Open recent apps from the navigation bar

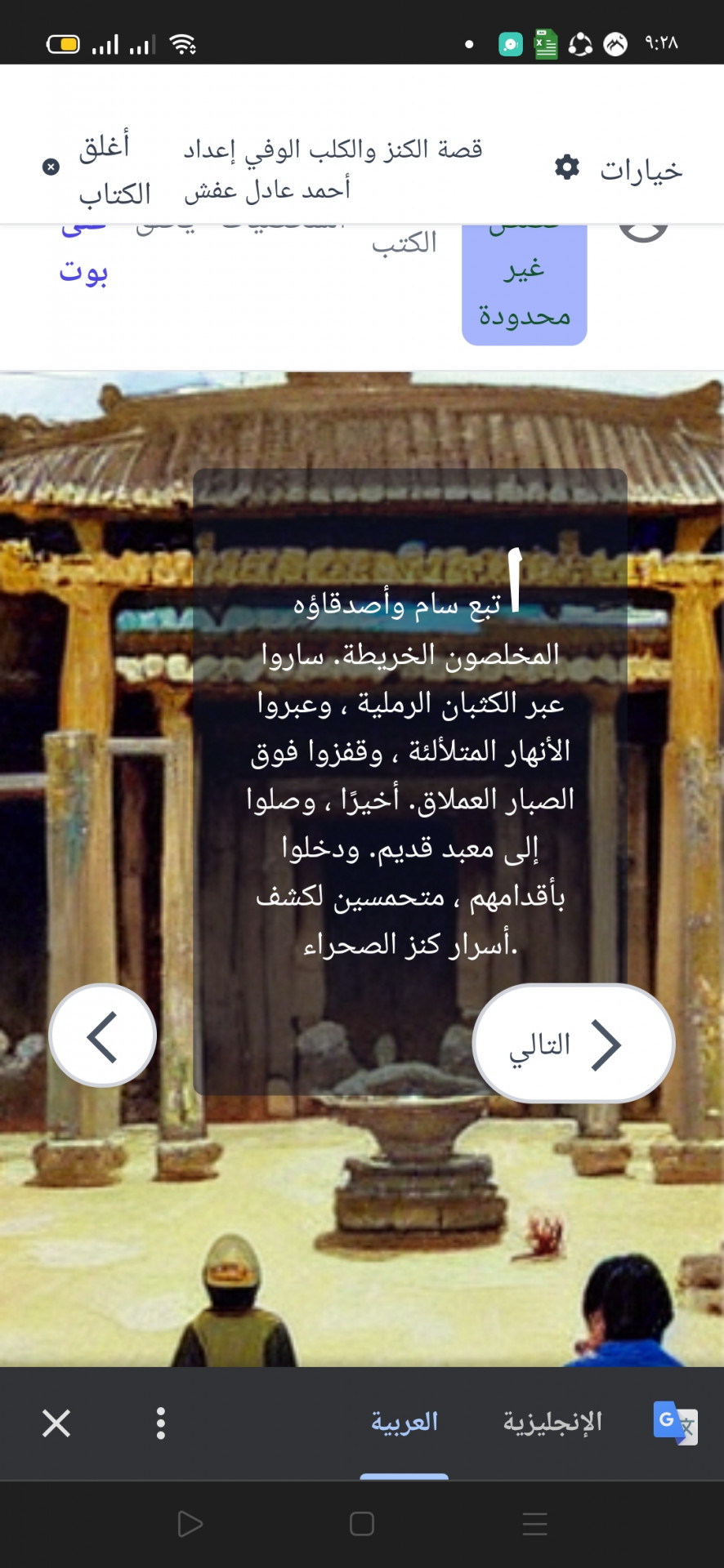(534, 1524)
